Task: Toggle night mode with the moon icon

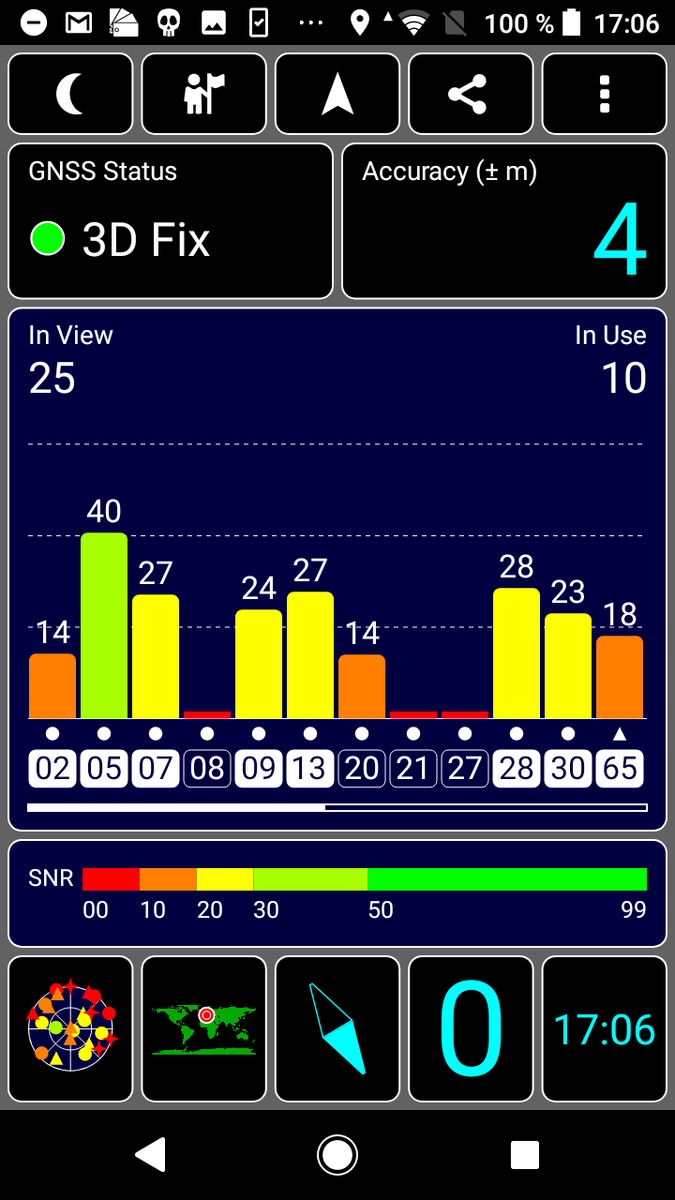Action: click(x=70, y=94)
